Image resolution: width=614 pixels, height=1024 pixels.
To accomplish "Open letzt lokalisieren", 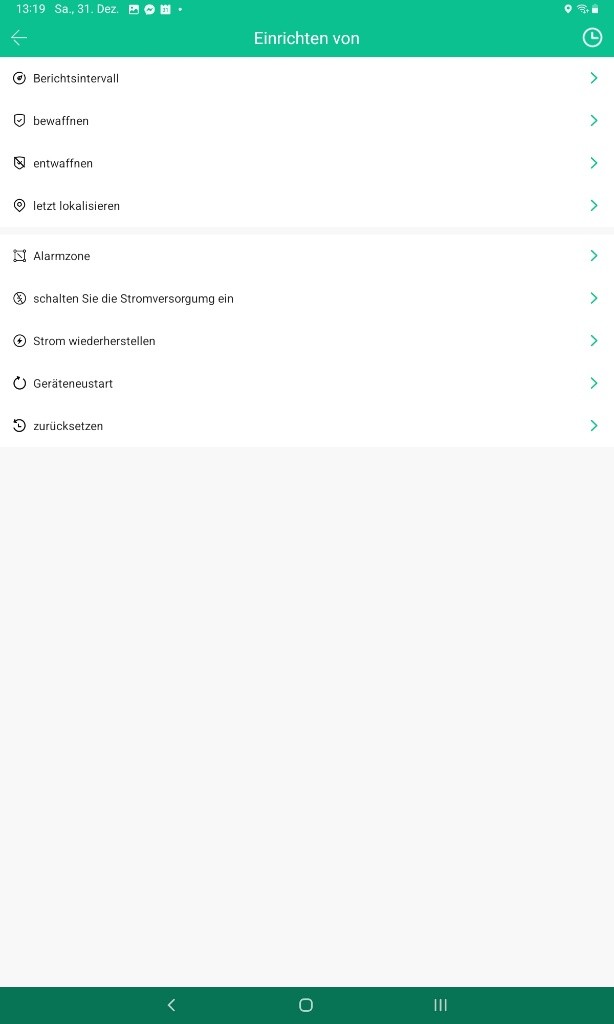I will pyautogui.click(x=307, y=206).
